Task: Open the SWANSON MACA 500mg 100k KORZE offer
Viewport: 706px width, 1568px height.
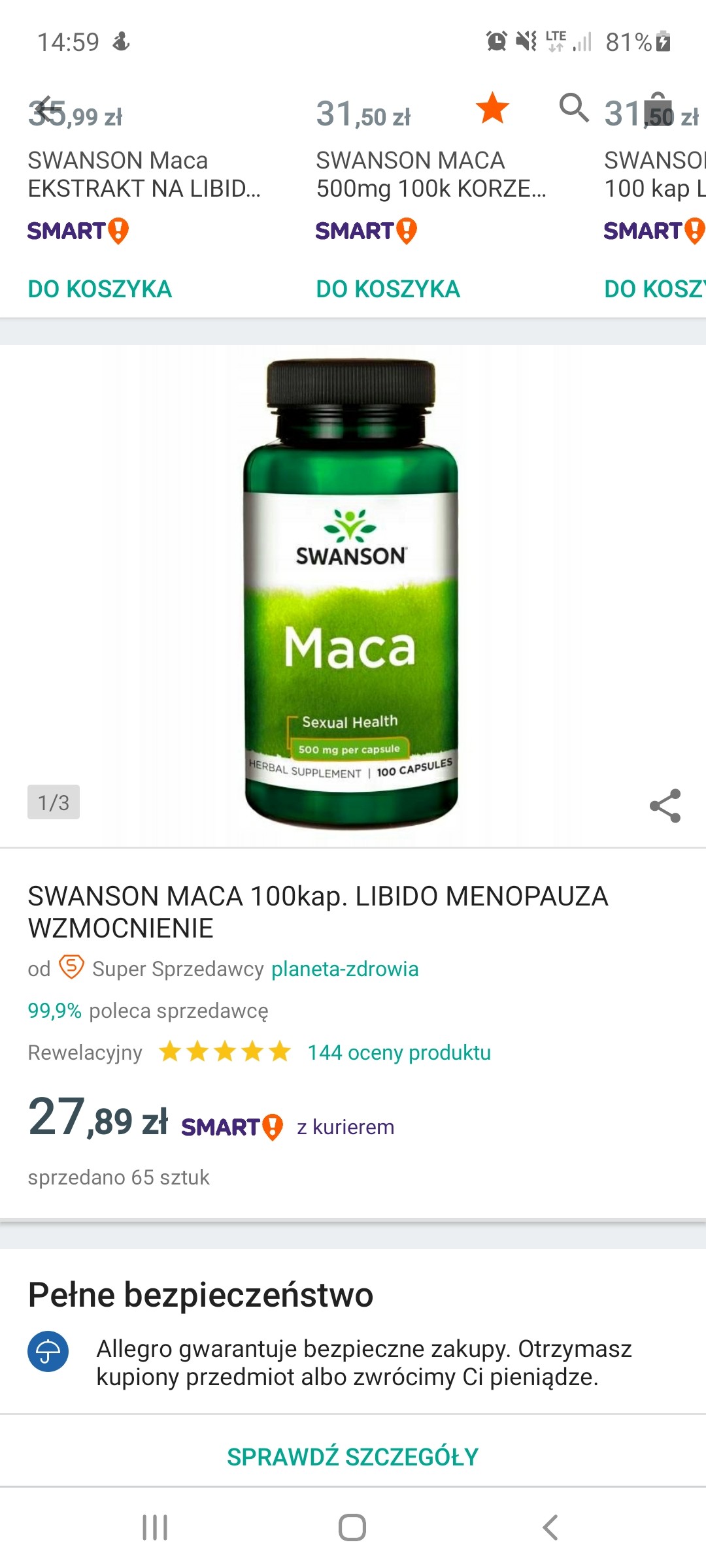Action: point(430,174)
